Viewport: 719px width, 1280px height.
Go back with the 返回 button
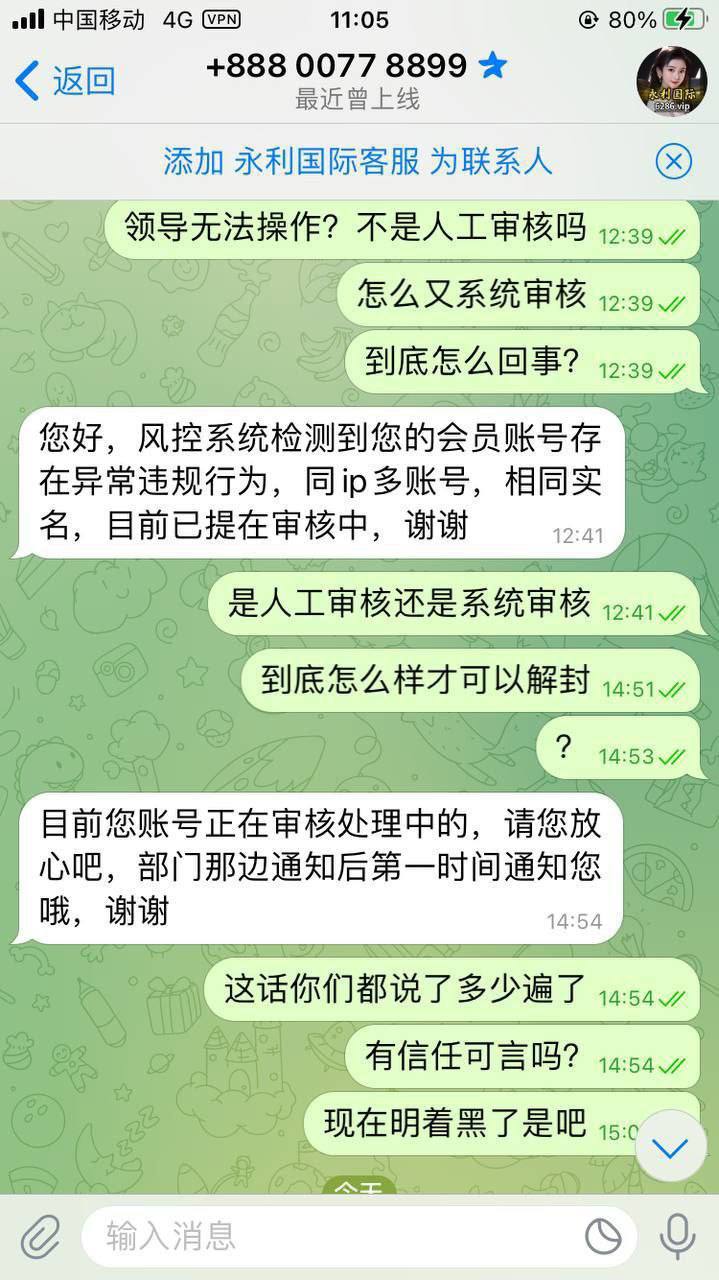[x=66, y=81]
